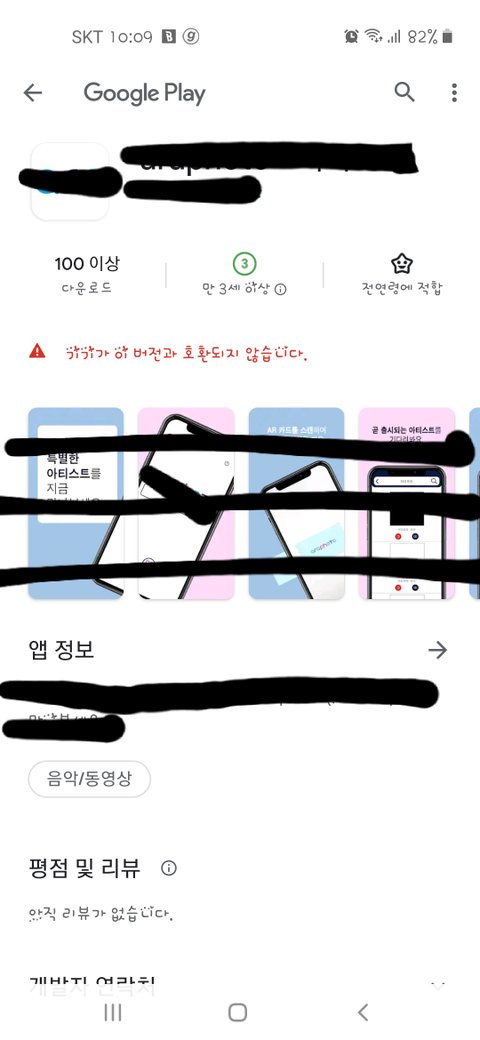
Task: Open the 곧 출시되는 아티스트 screenshot thumbnail
Action: tap(406, 503)
